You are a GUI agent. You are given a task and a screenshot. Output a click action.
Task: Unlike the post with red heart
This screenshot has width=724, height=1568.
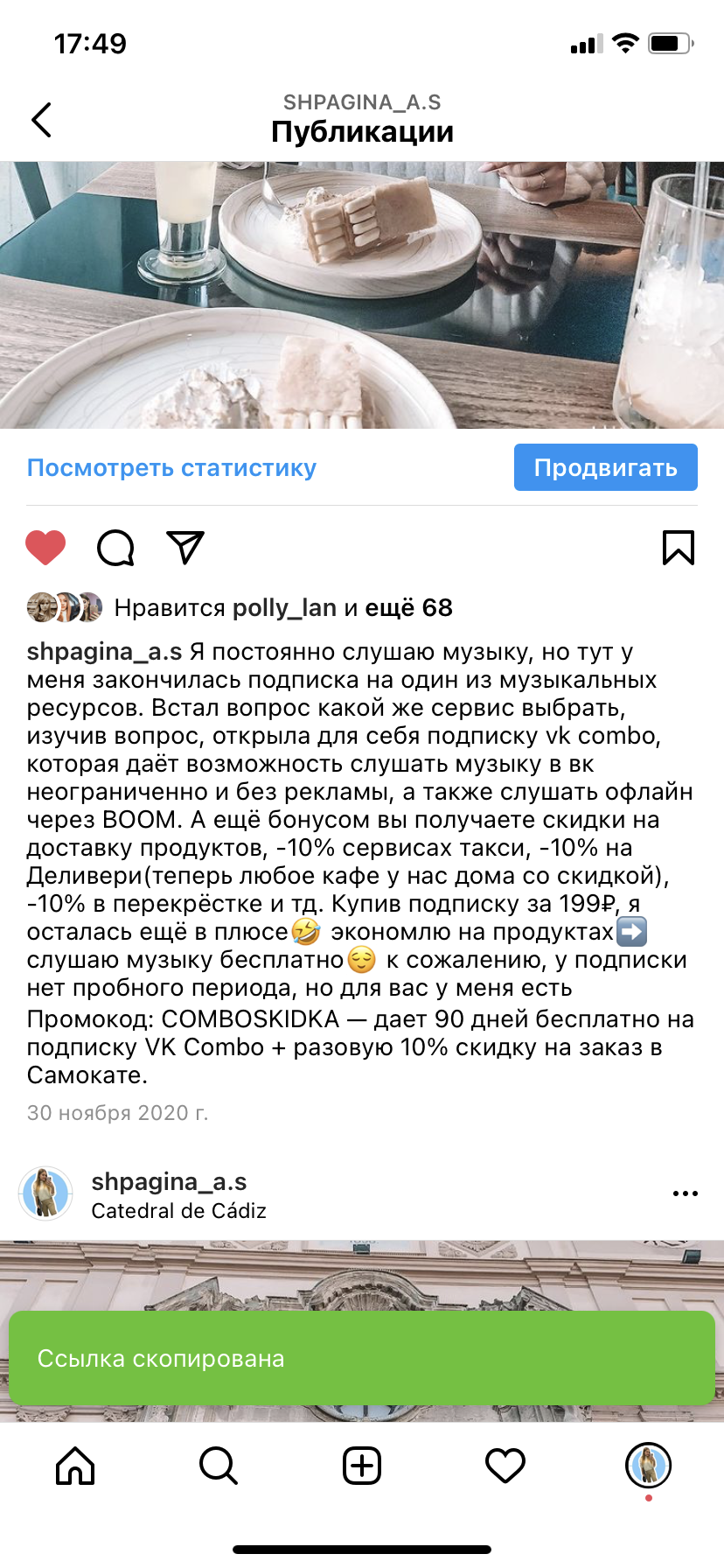click(x=45, y=548)
